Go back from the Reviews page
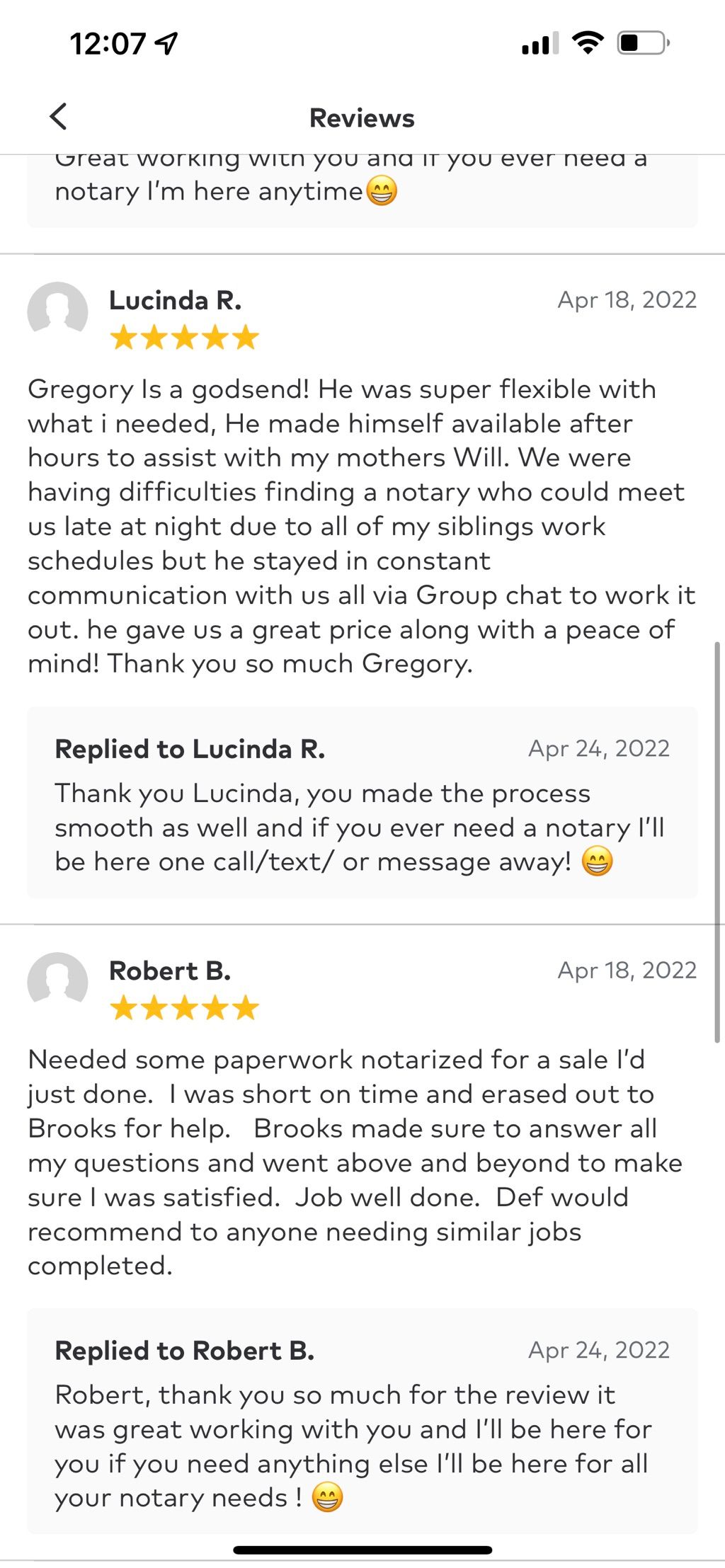Screen dimensions: 725x1568 [x=59, y=117]
